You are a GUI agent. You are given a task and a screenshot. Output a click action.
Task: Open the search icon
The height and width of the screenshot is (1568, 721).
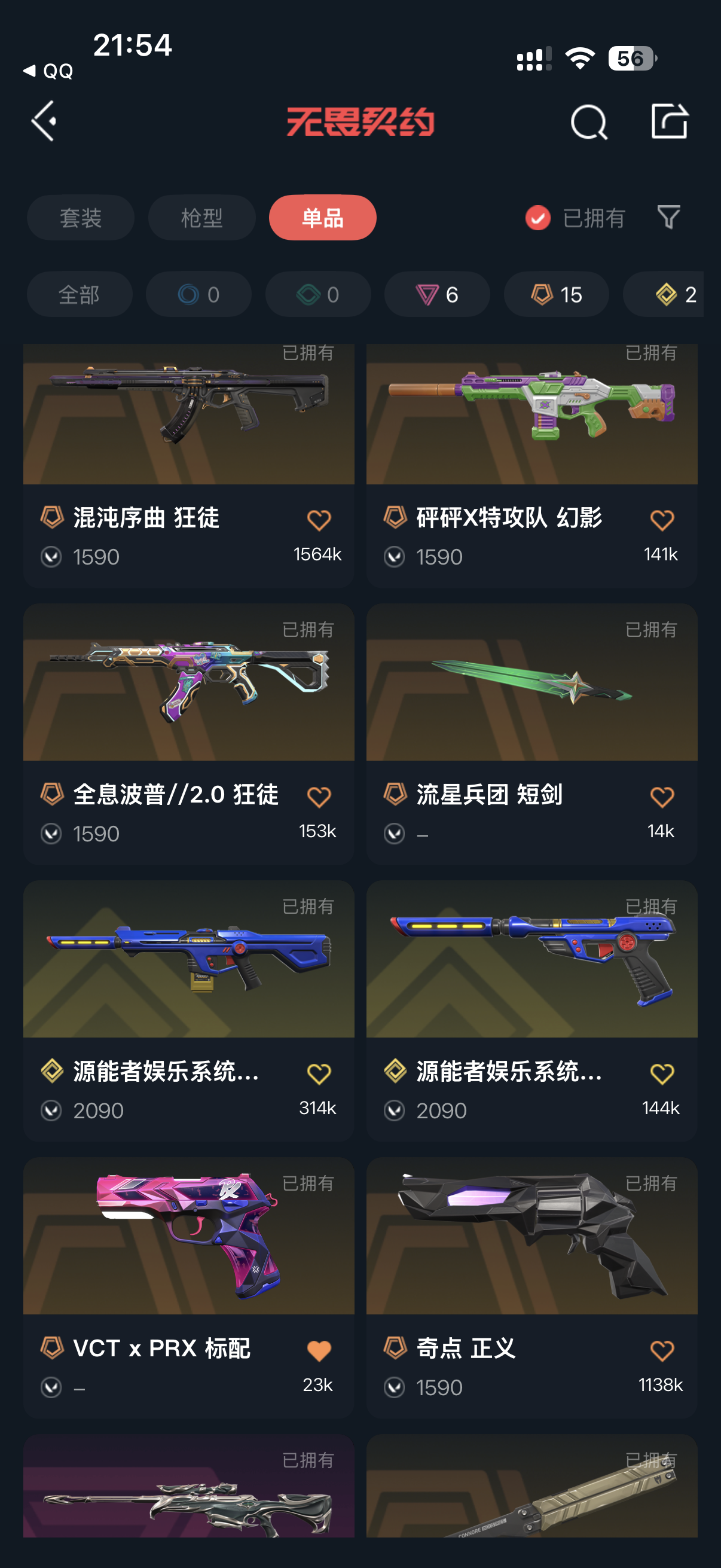click(588, 123)
